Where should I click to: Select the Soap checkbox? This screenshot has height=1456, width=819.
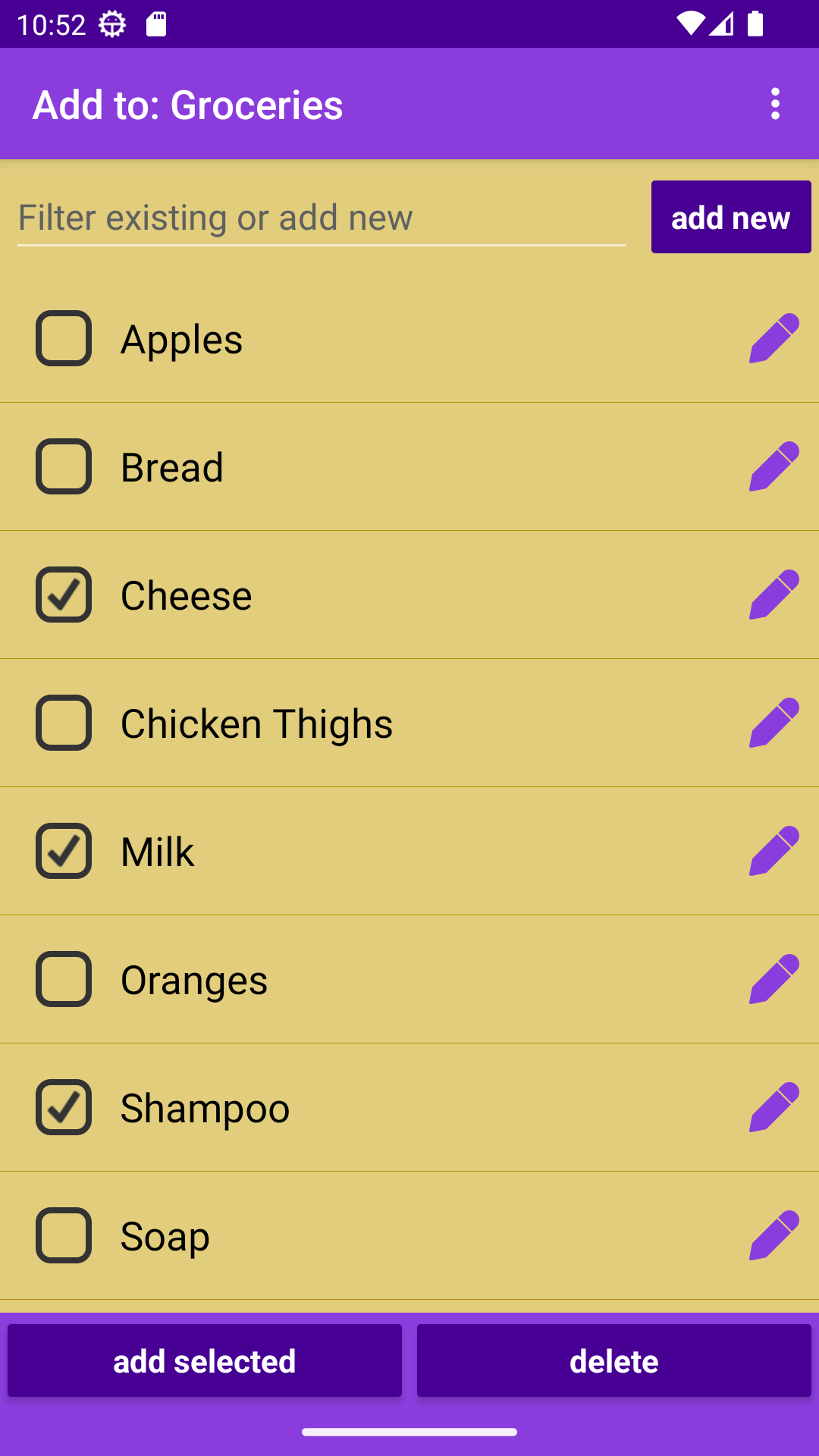pos(64,1235)
